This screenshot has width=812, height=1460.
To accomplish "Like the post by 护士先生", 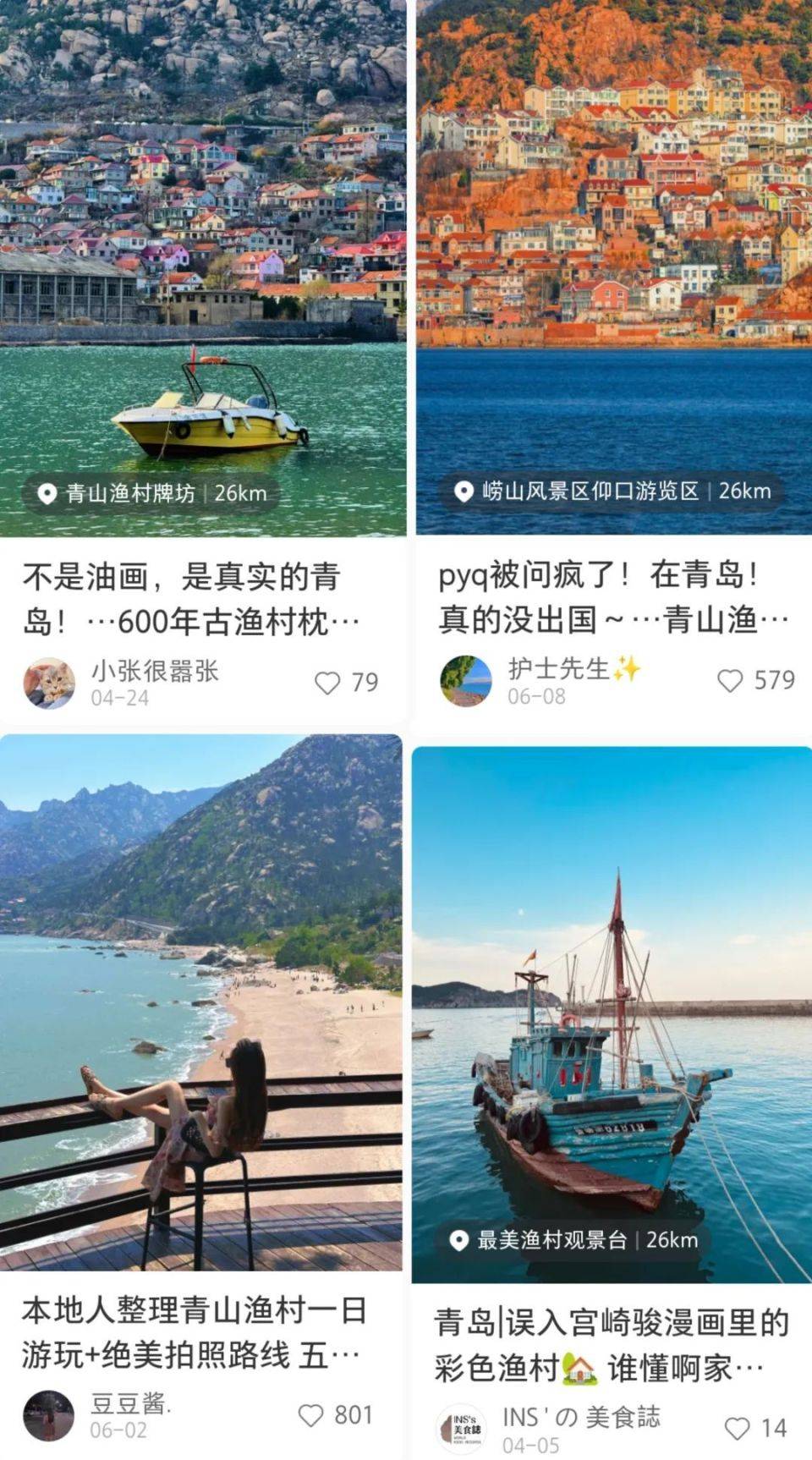I will click(731, 681).
